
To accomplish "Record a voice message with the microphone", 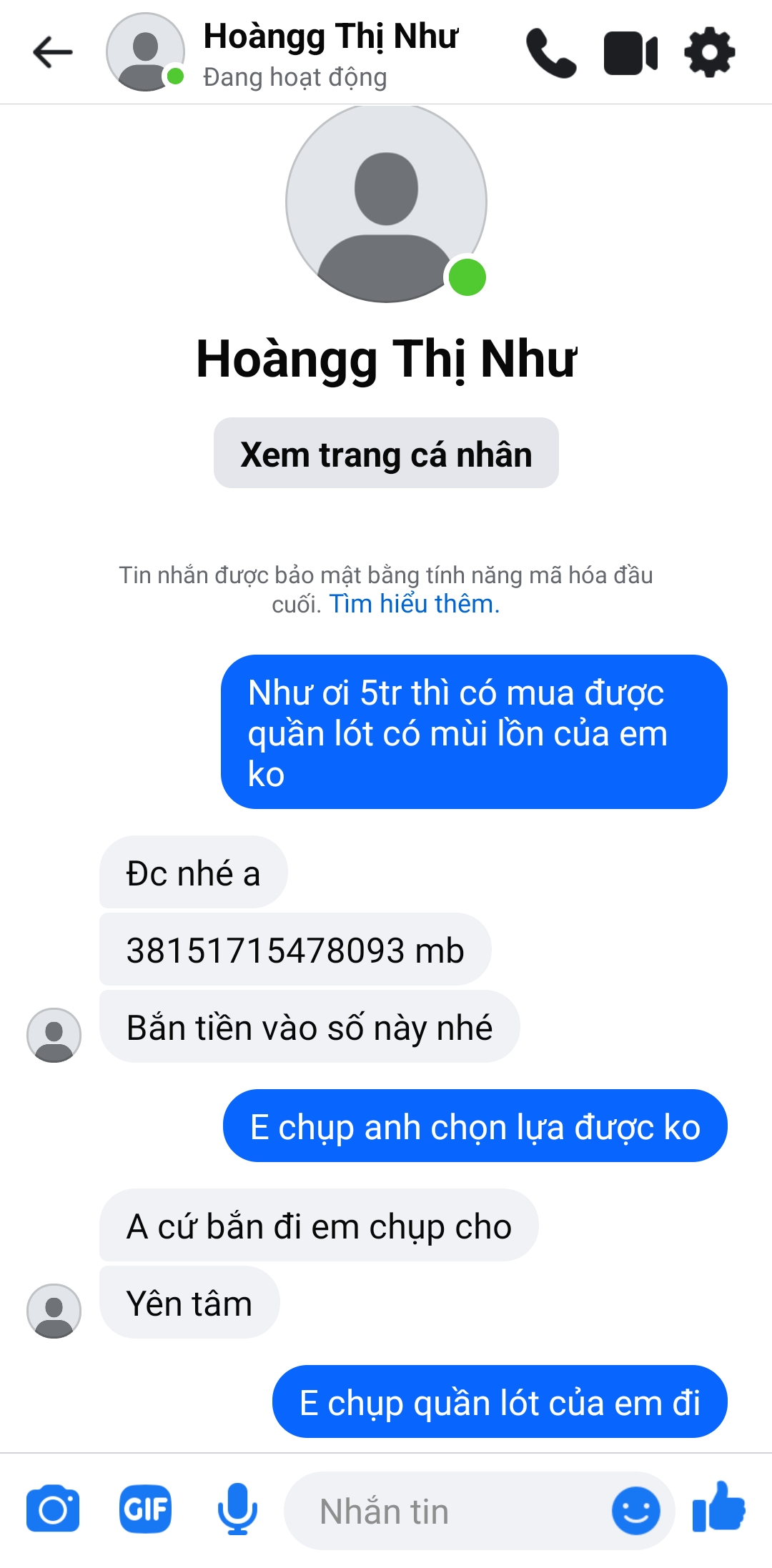I will (237, 1509).
